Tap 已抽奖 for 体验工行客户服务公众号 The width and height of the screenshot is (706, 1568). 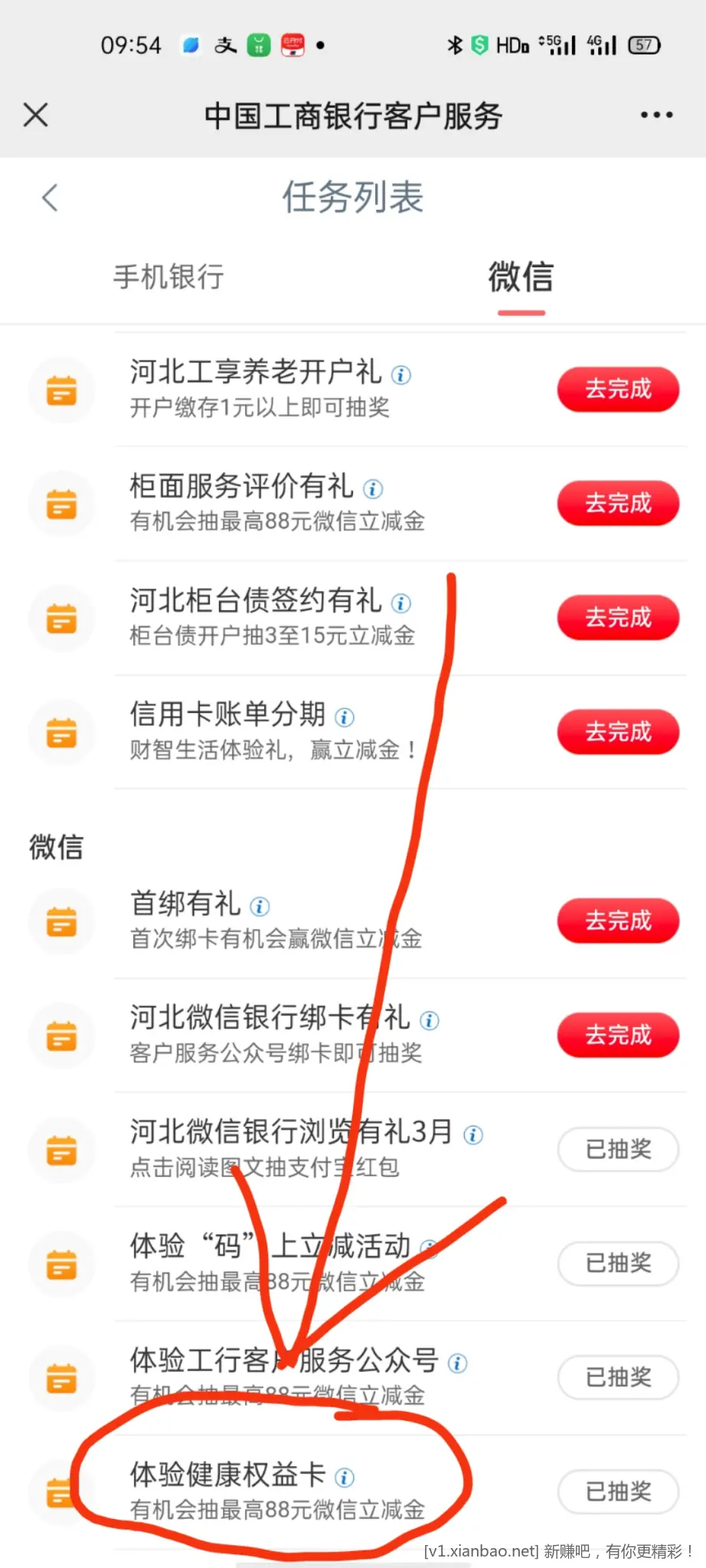617,1377
